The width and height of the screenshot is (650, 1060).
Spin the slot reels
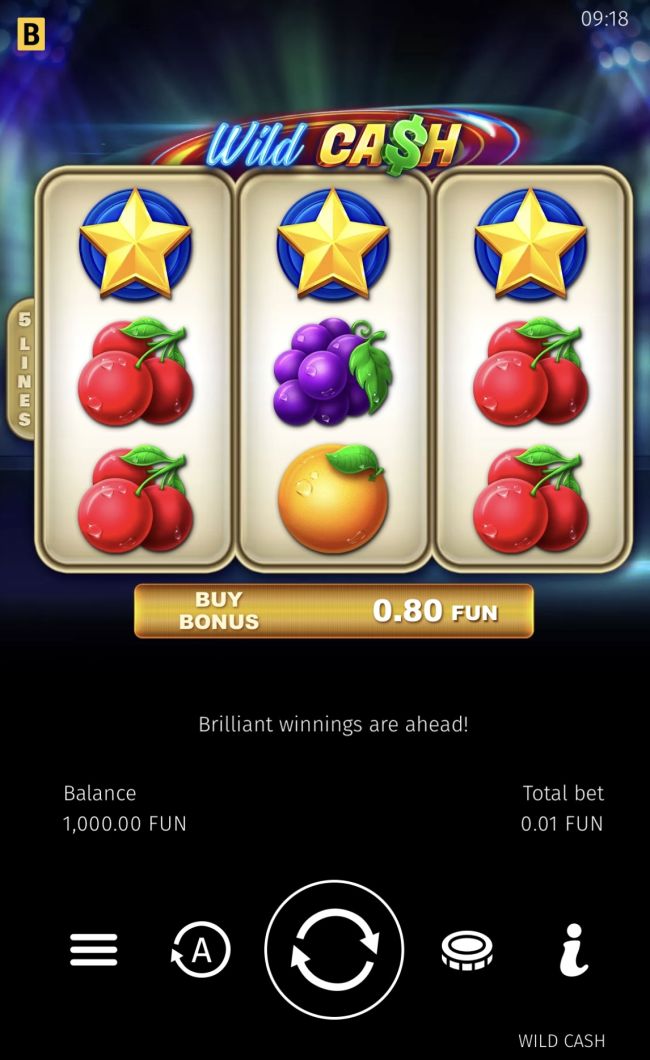coord(334,949)
